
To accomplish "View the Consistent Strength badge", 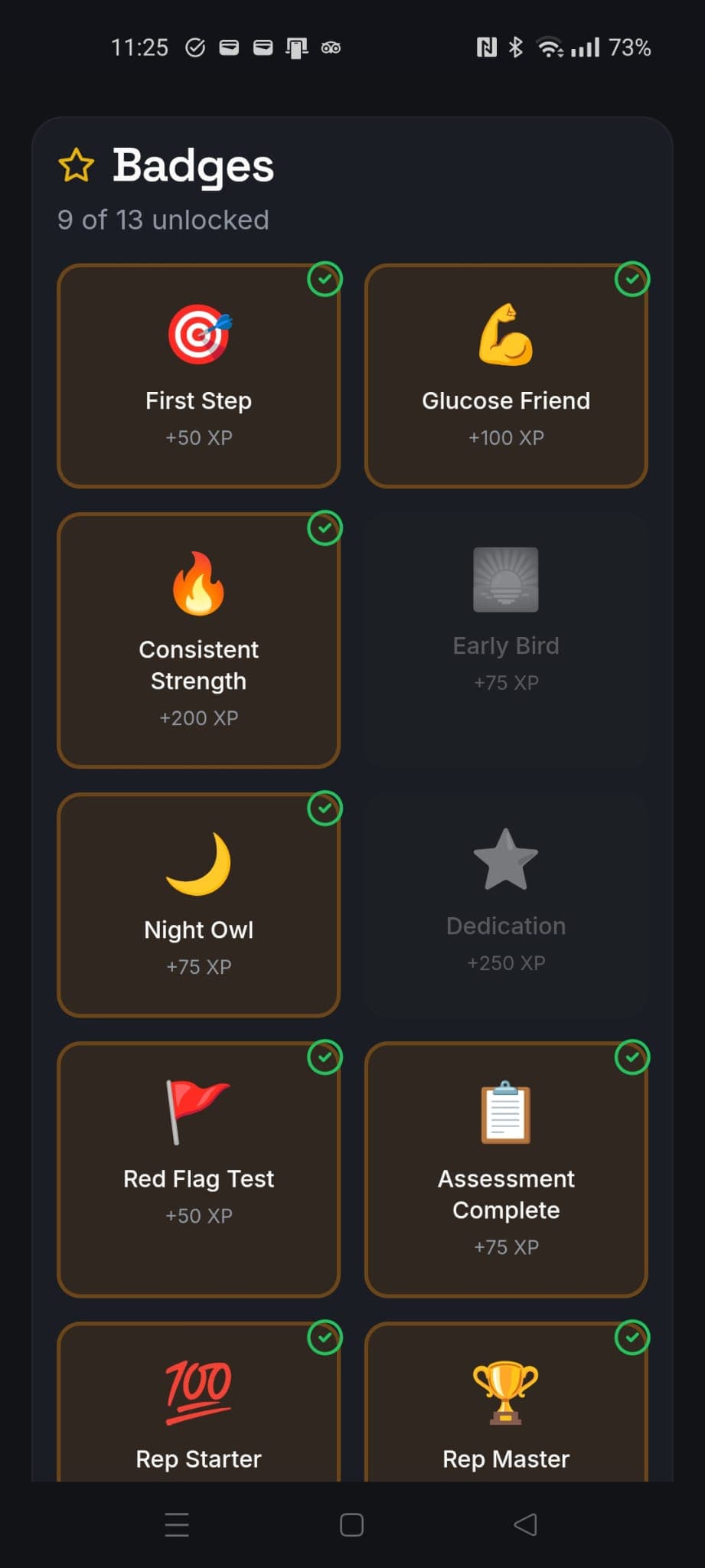I will (198, 640).
